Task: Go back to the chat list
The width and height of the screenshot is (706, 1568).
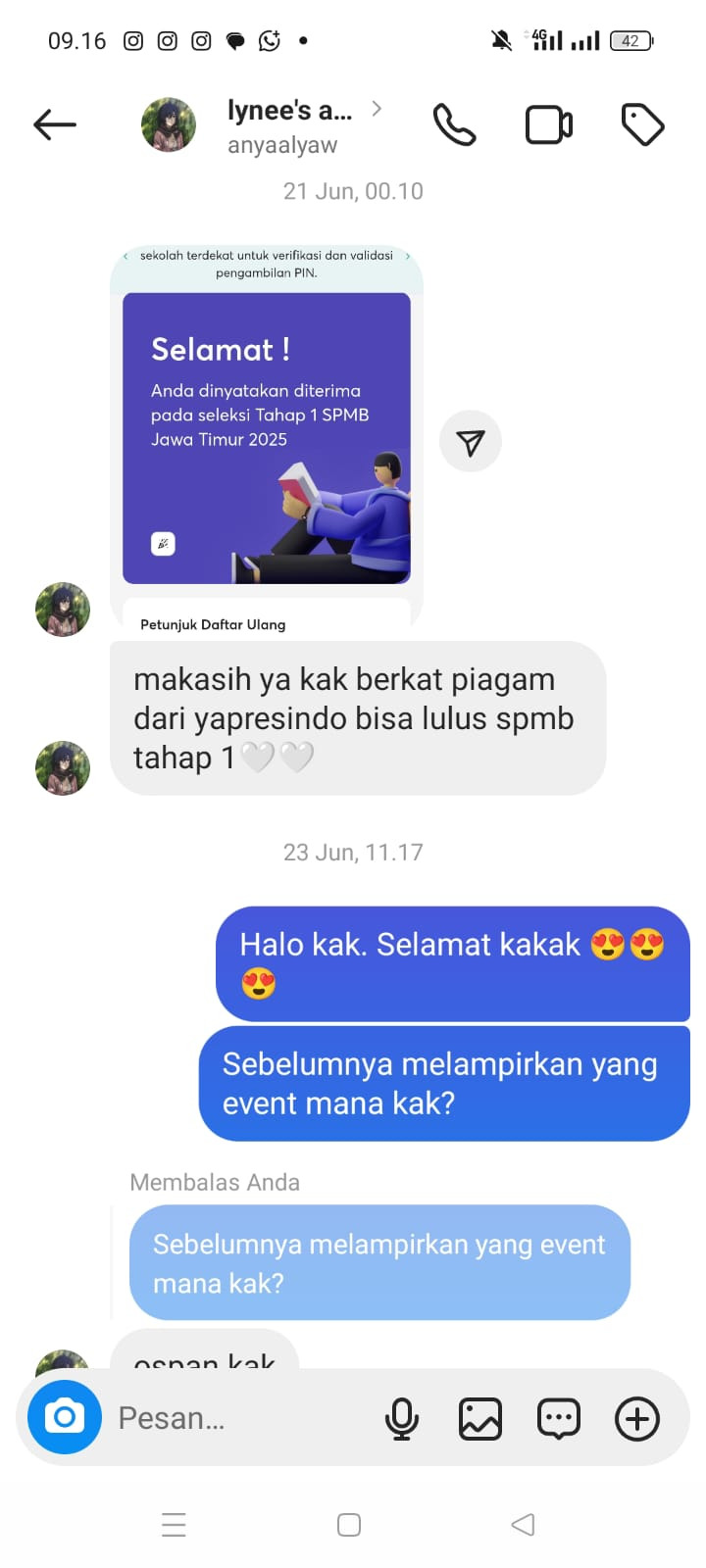Action: click(x=55, y=124)
